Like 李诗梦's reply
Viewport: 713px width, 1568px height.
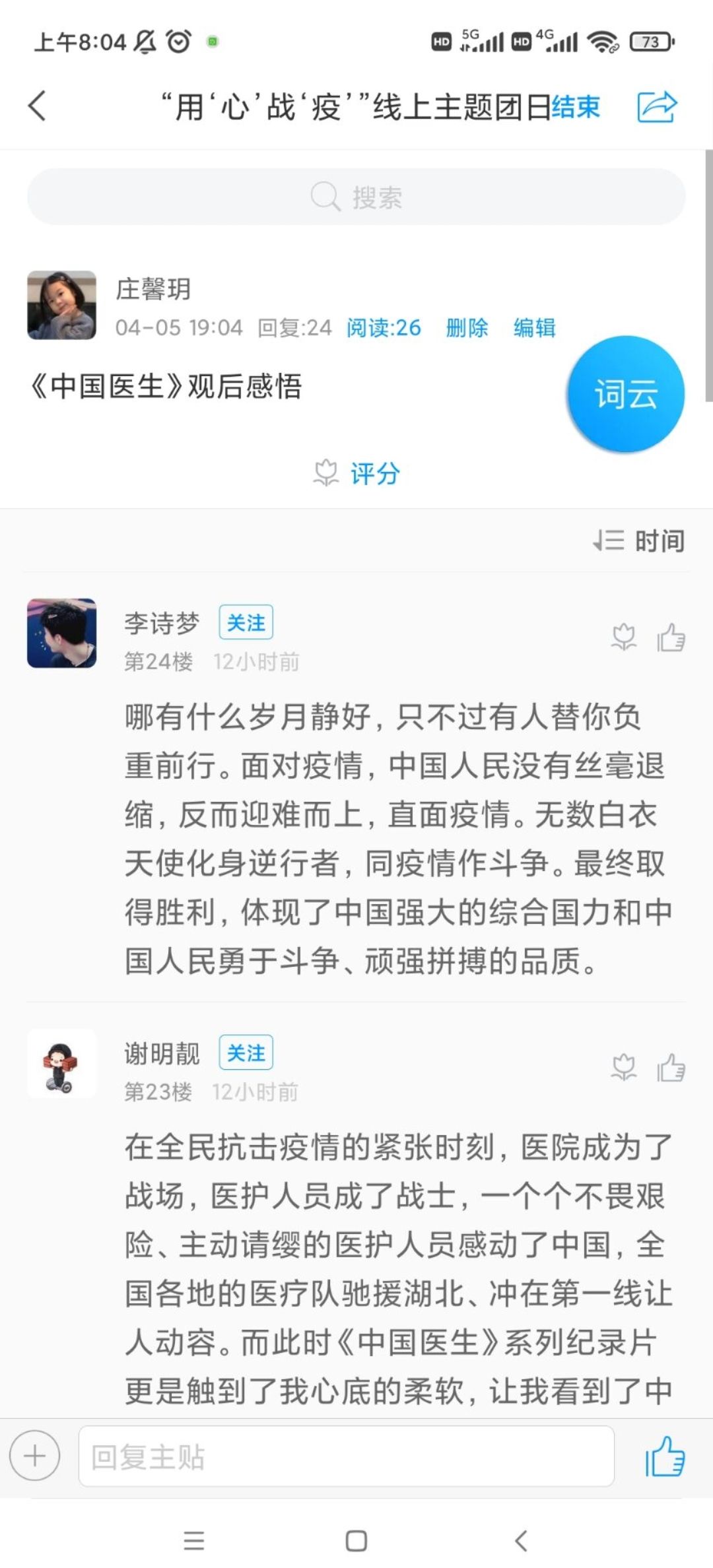tap(671, 637)
